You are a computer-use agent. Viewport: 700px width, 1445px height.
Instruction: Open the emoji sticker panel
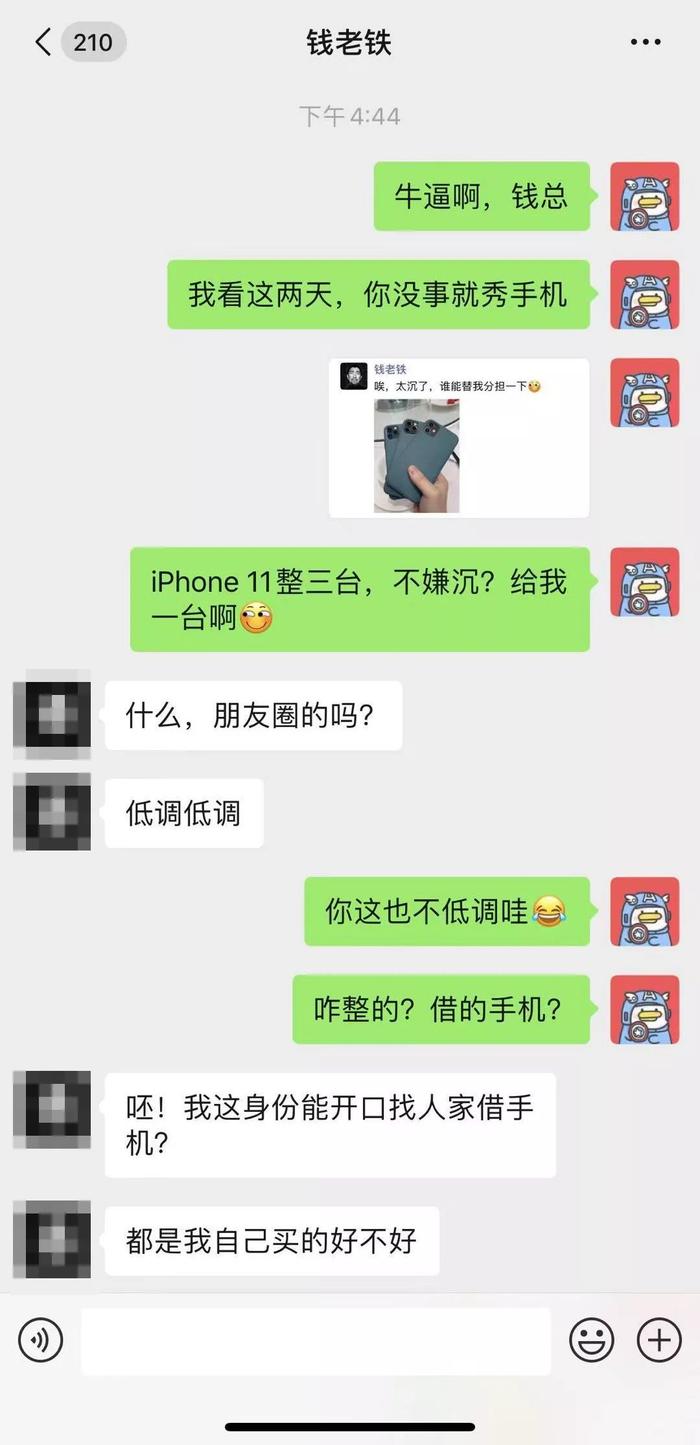coord(591,1340)
